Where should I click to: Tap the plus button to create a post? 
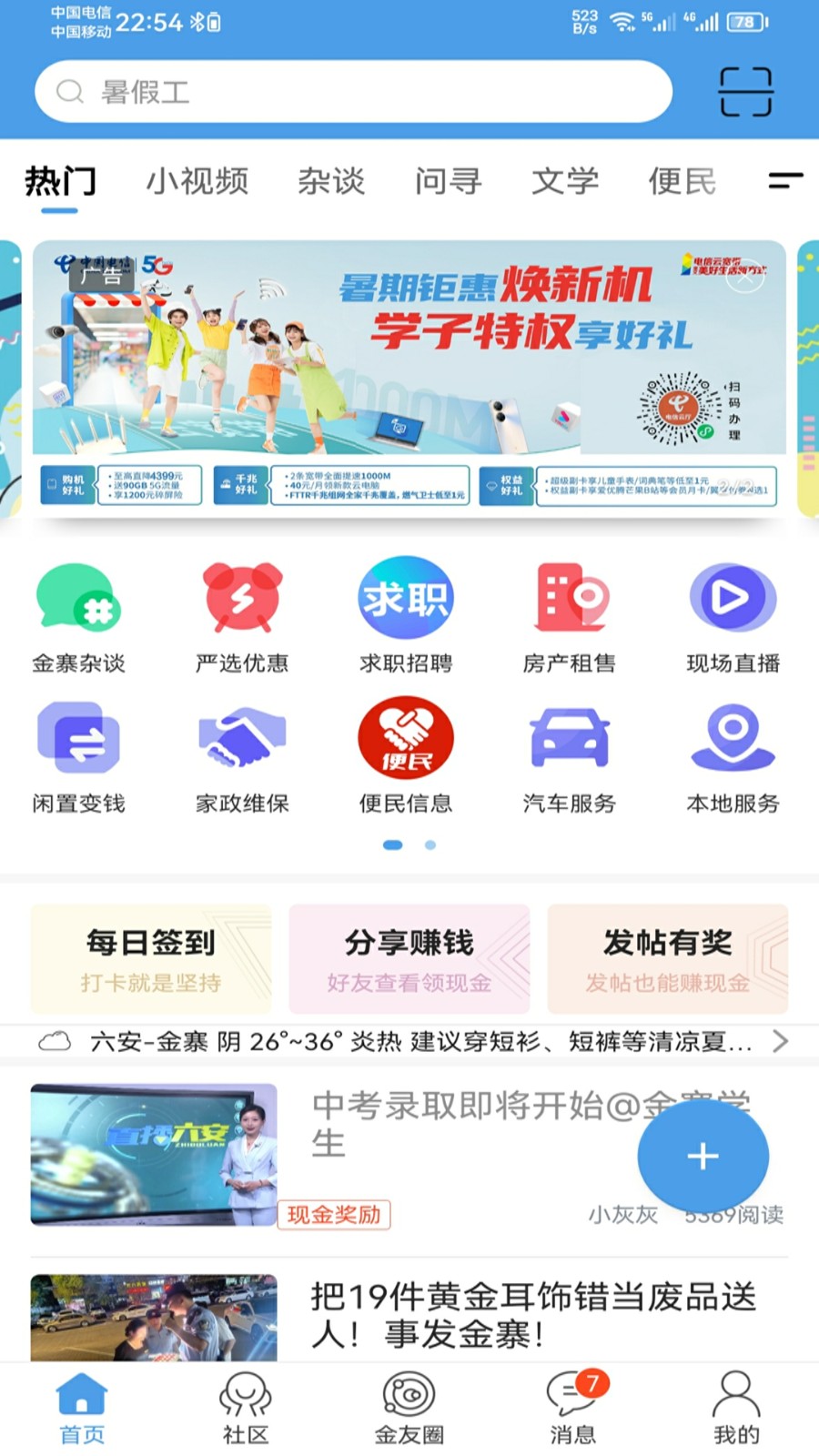(703, 1157)
